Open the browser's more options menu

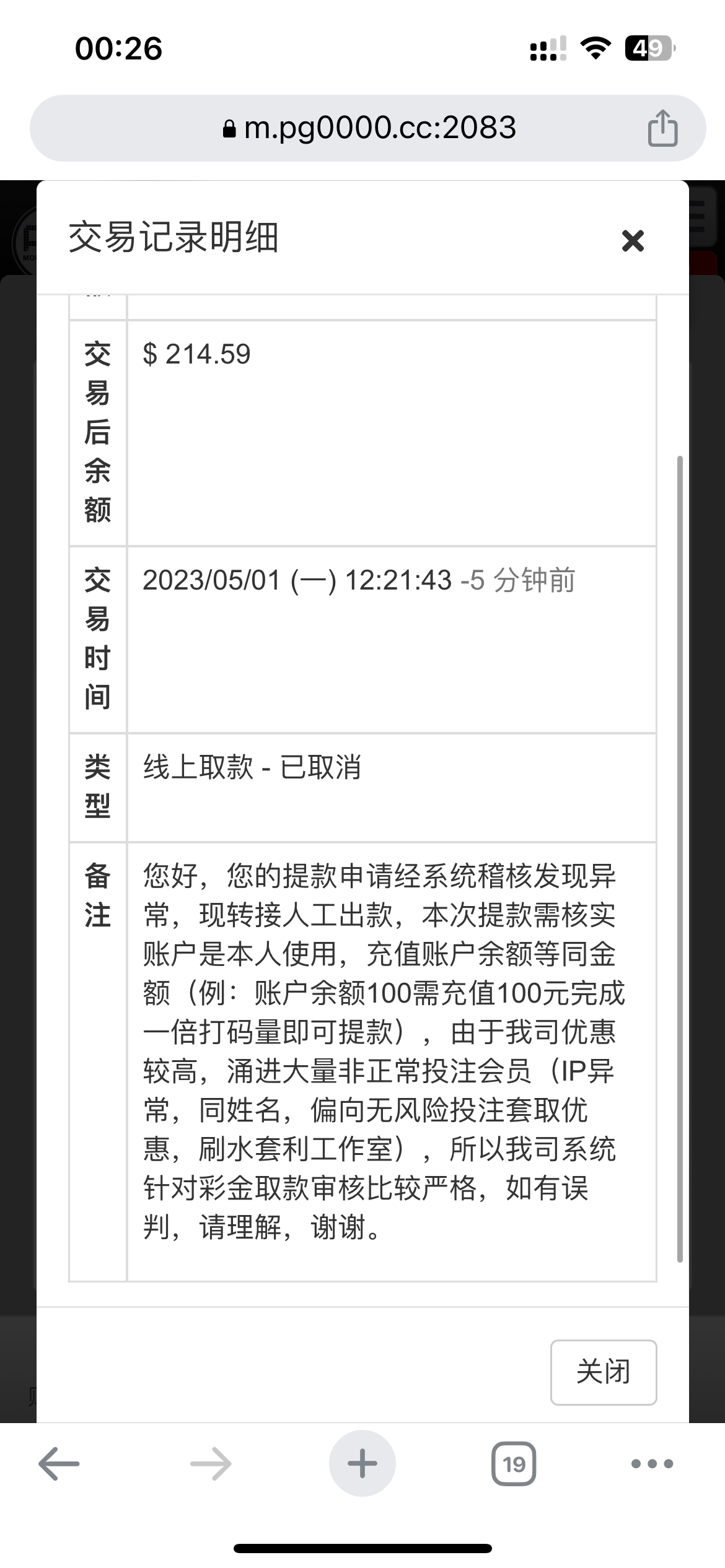coord(652,1464)
